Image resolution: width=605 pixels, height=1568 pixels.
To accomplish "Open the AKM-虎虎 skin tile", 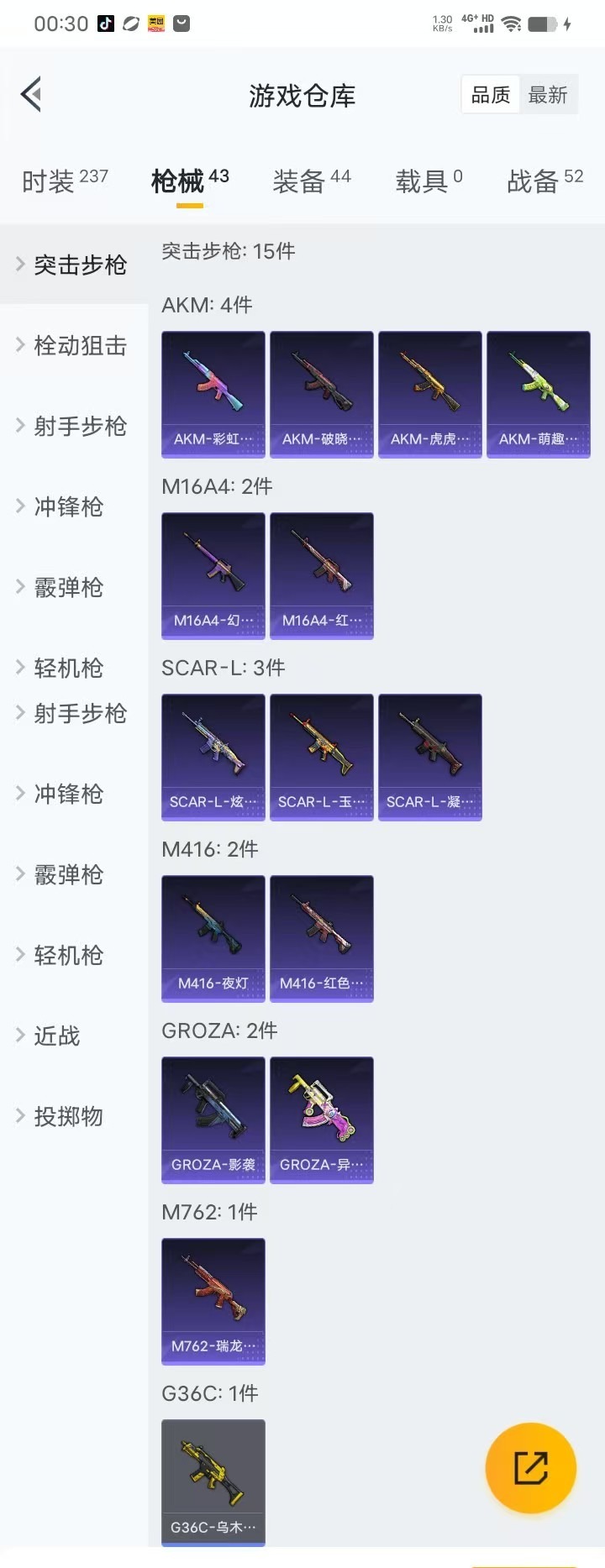I will coord(430,394).
